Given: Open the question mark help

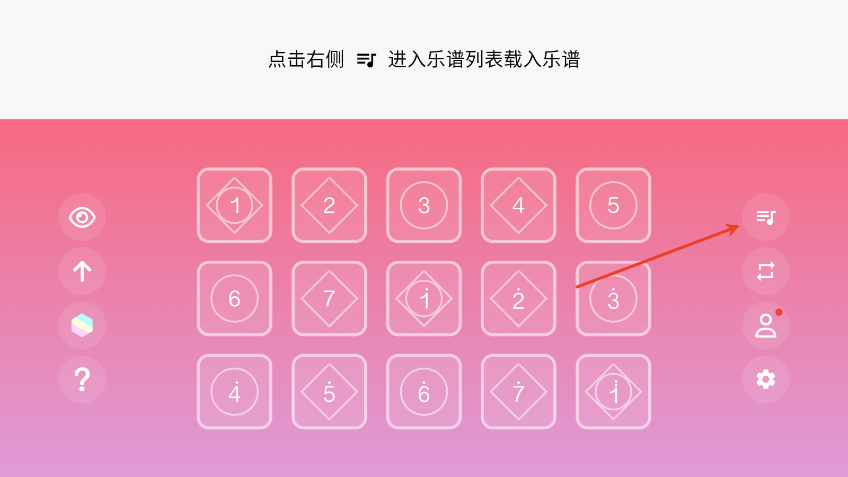Looking at the screenshot, I should click(x=82, y=379).
